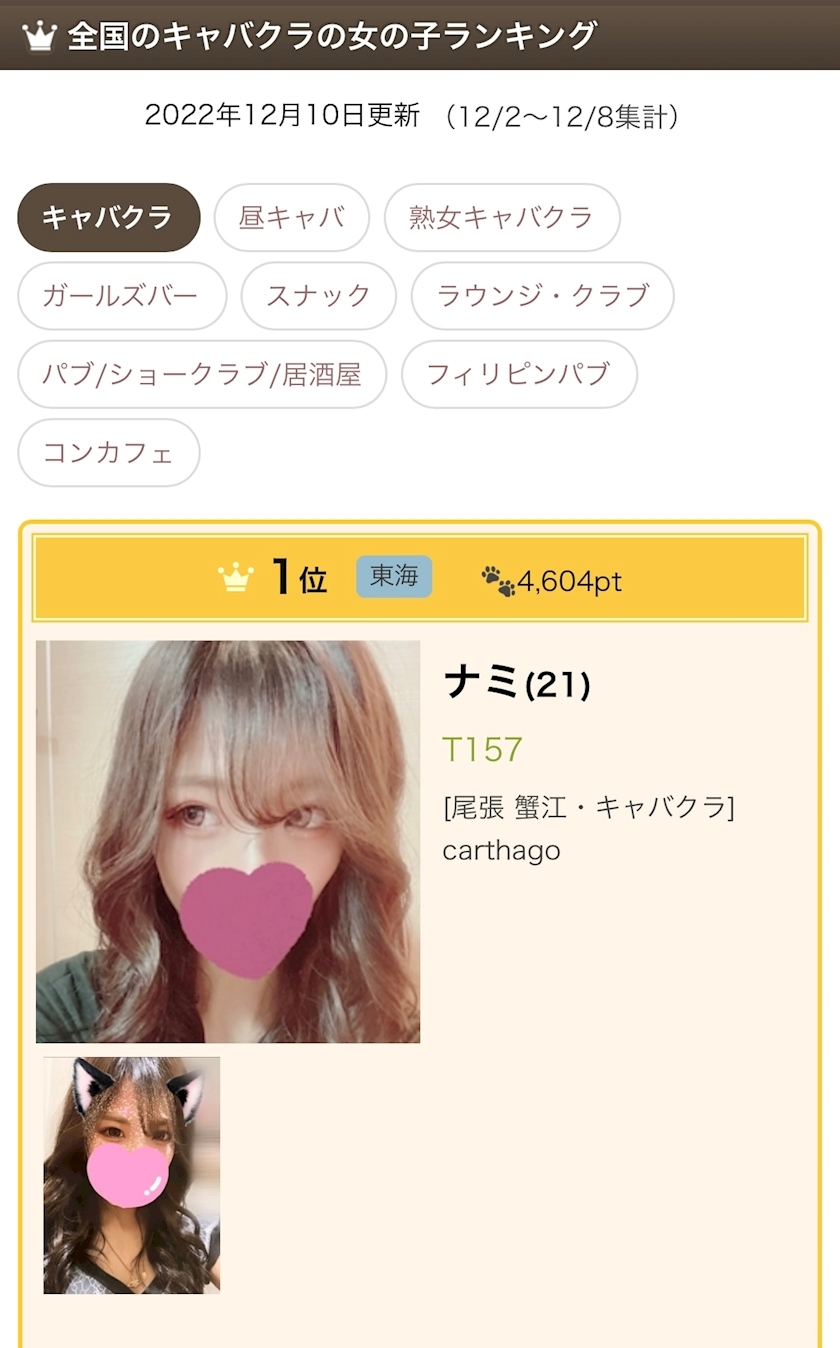Choose the 熟女キャバクラ chip

[501, 217]
